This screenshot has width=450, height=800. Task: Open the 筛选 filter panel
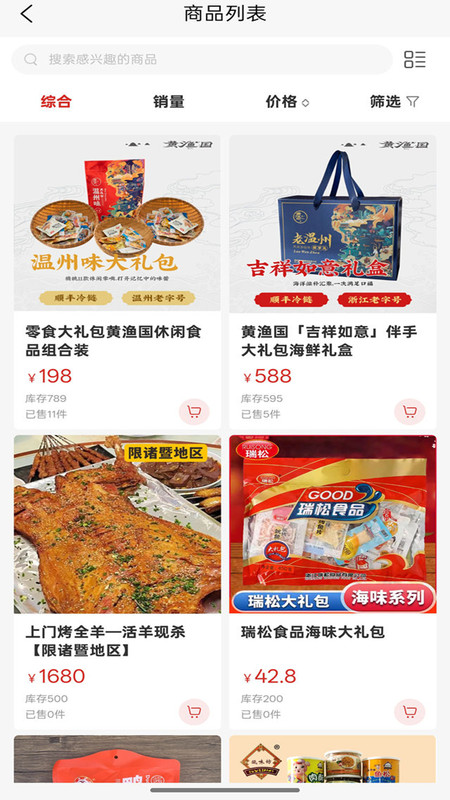click(394, 102)
